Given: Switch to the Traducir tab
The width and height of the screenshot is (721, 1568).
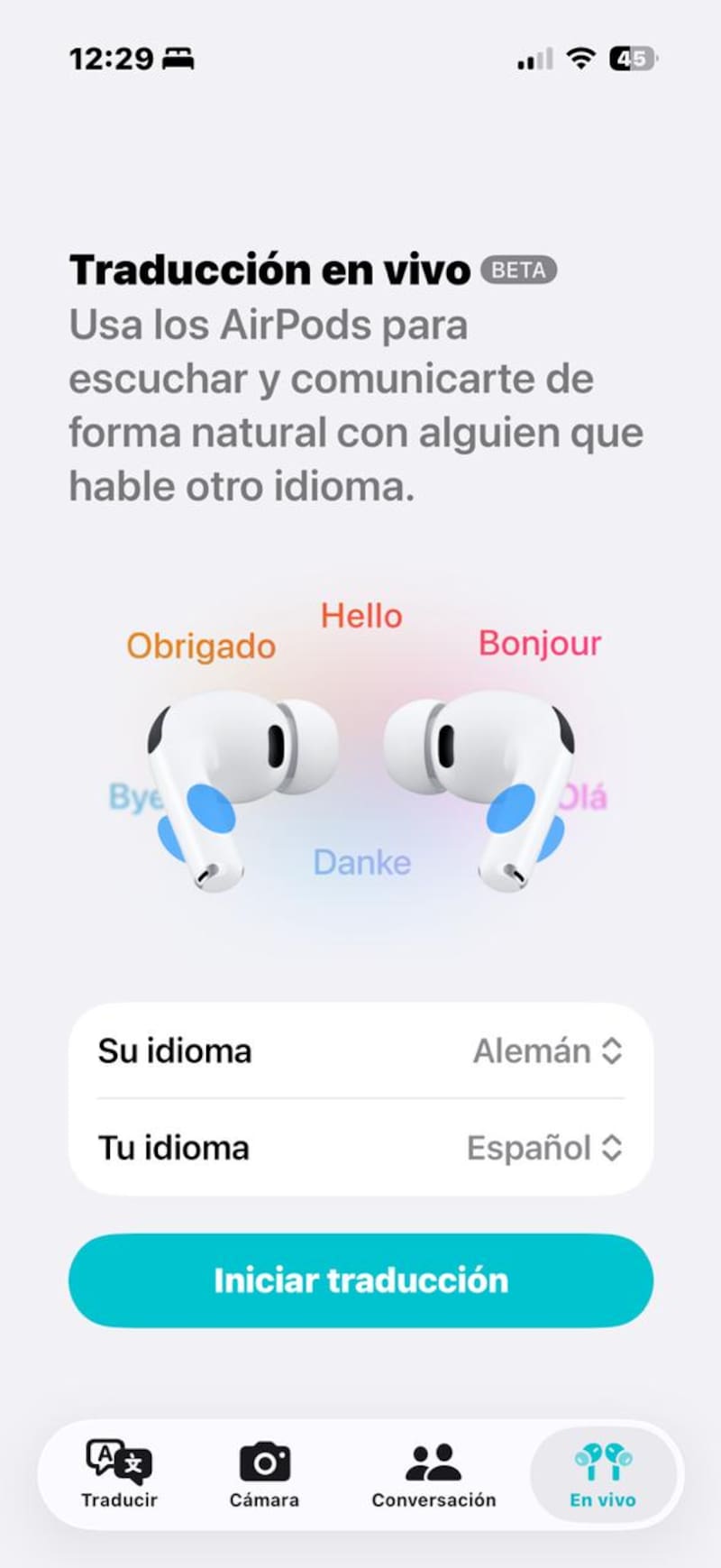Looking at the screenshot, I should coord(119,1474).
